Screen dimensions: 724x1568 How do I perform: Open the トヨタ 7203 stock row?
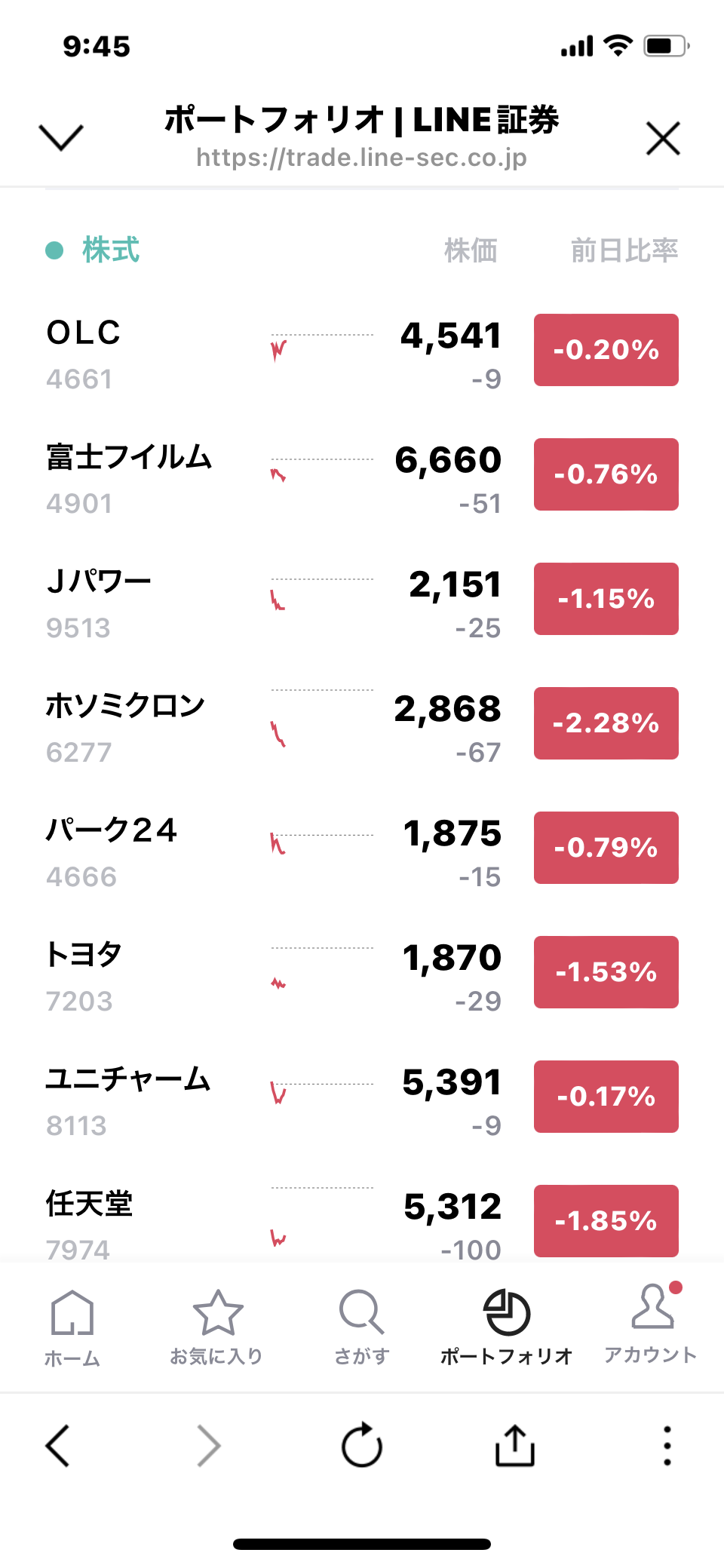[x=362, y=973]
